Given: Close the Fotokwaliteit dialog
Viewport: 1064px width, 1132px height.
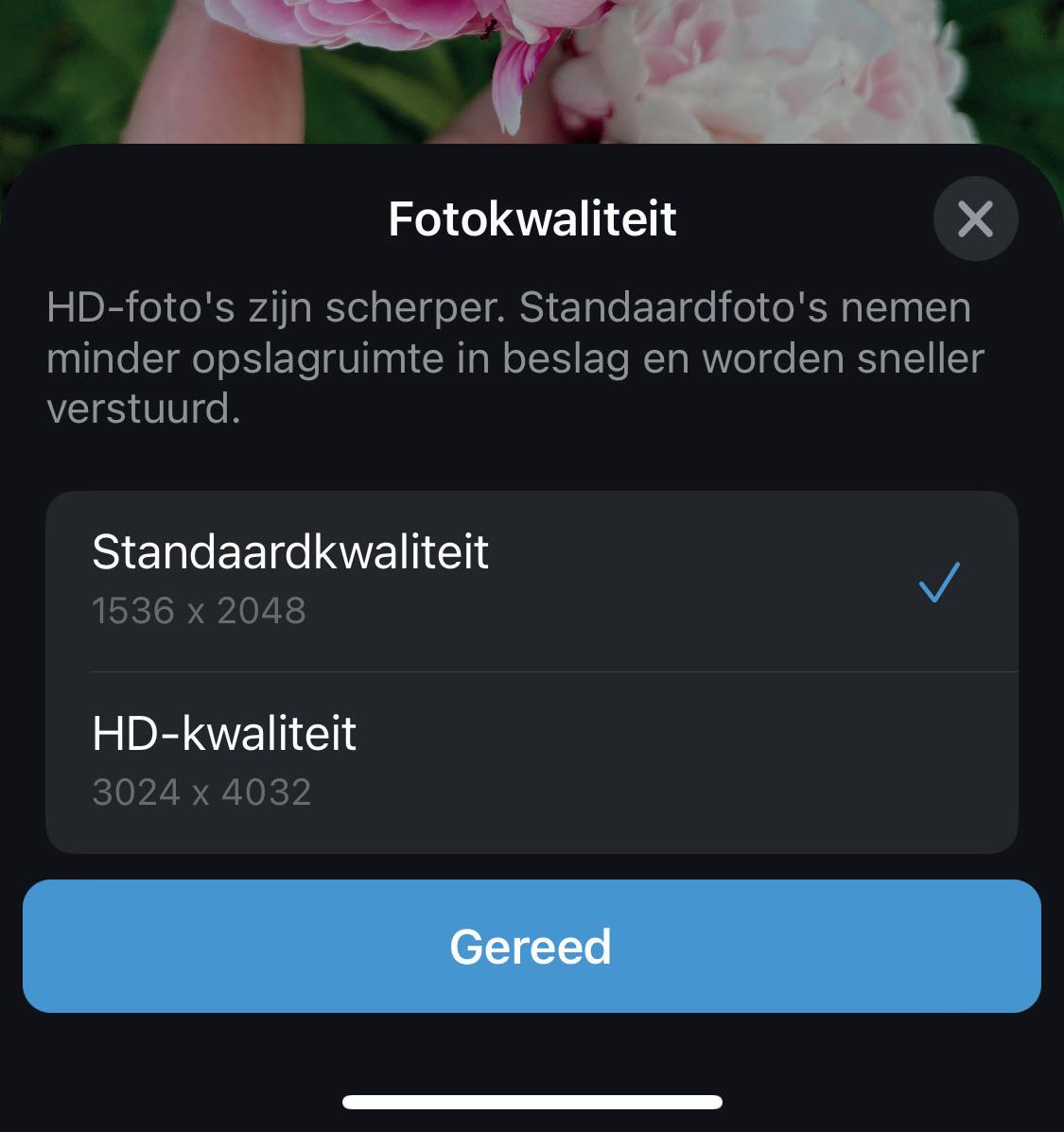Looking at the screenshot, I should pos(975,218).
